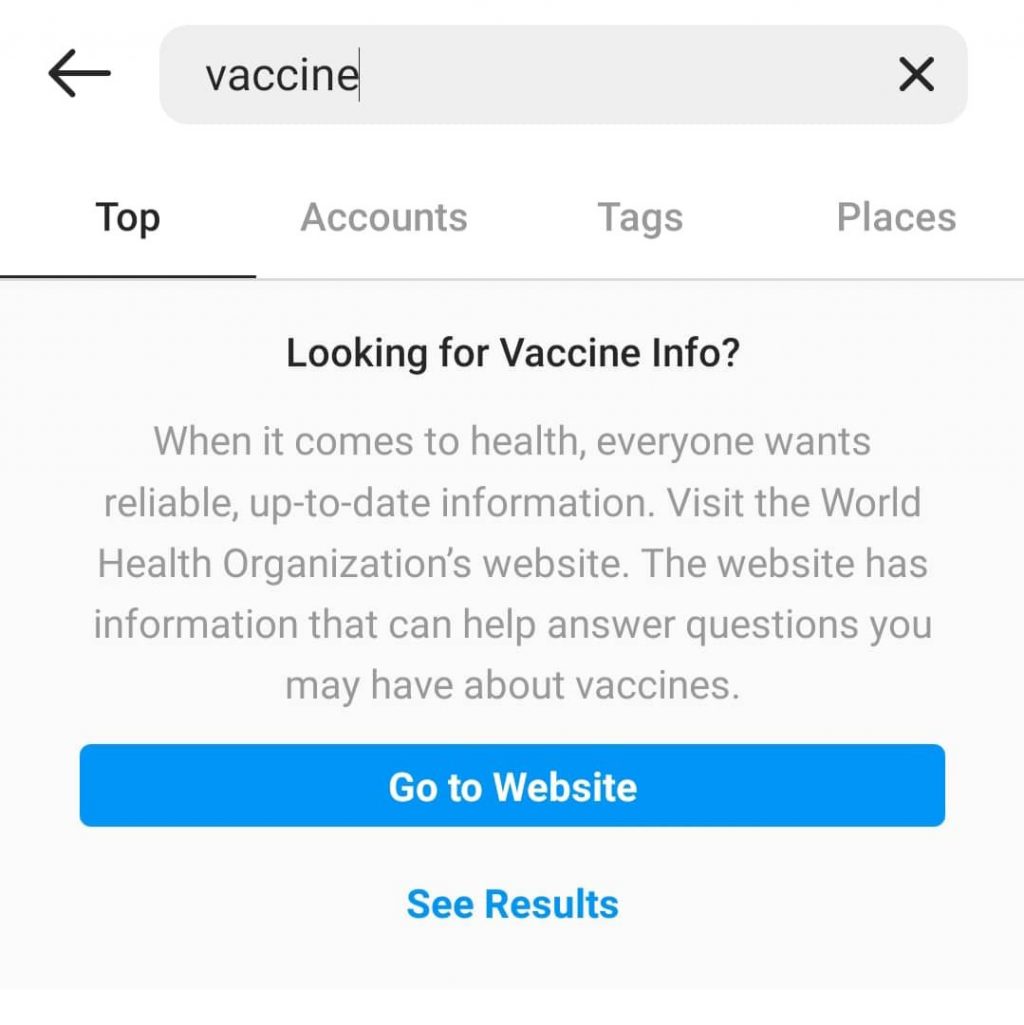Choose See Results link
This screenshot has width=1024, height=1025.
click(512, 904)
